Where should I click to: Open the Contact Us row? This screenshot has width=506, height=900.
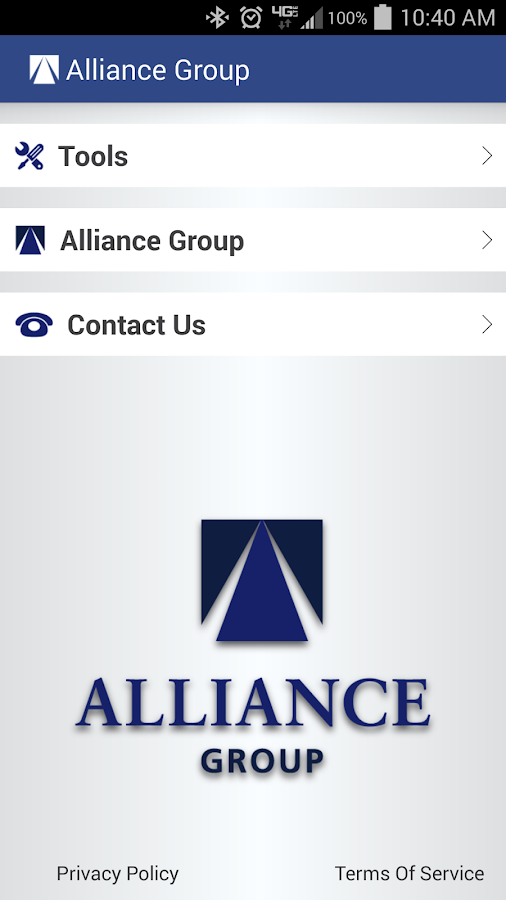pyautogui.click(x=253, y=324)
